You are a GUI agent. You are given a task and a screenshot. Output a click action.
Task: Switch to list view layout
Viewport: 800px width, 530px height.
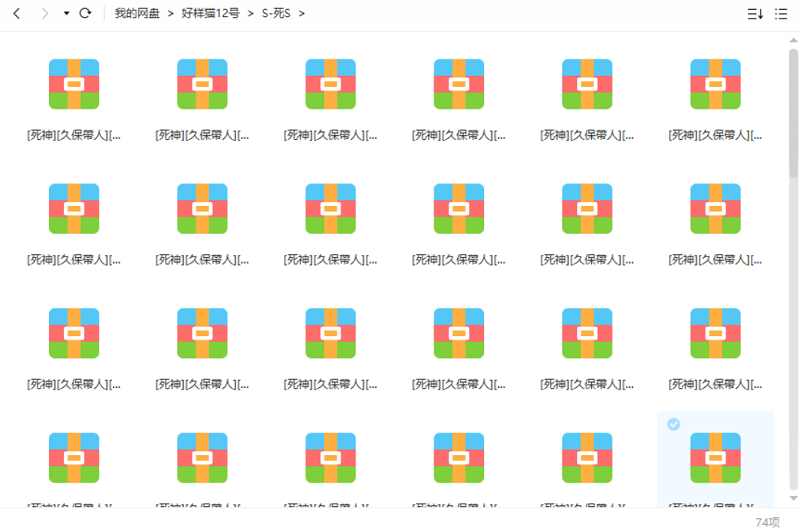pyautogui.click(x=781, y=14)
